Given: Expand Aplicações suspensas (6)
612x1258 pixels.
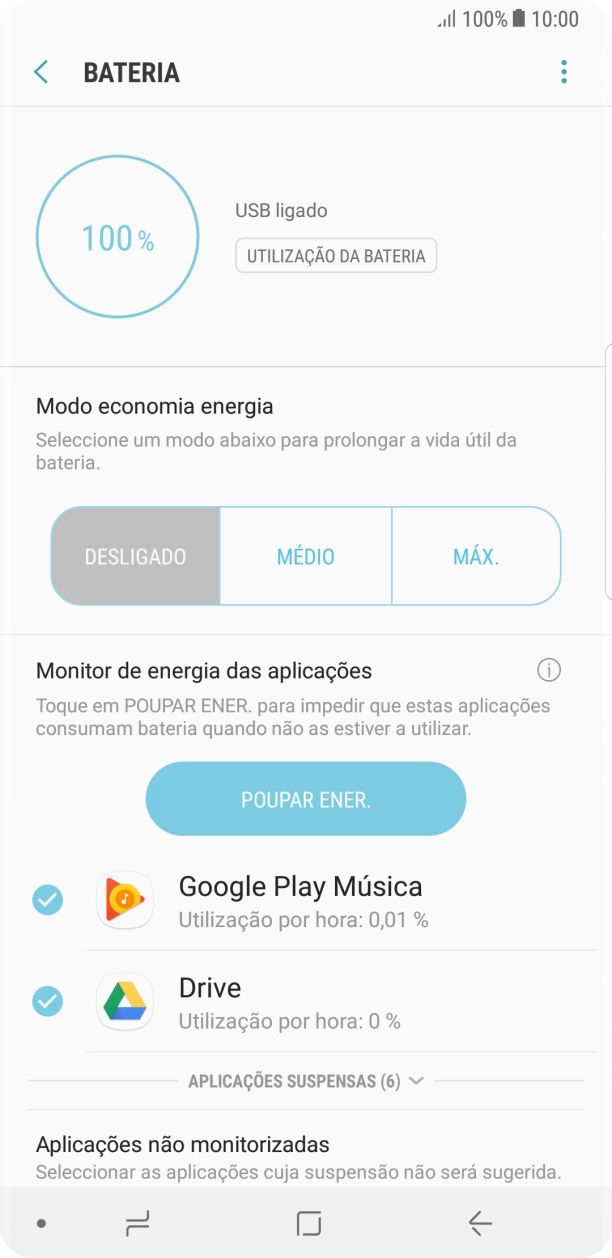Looking at the screenshot, I should 306,1081.
